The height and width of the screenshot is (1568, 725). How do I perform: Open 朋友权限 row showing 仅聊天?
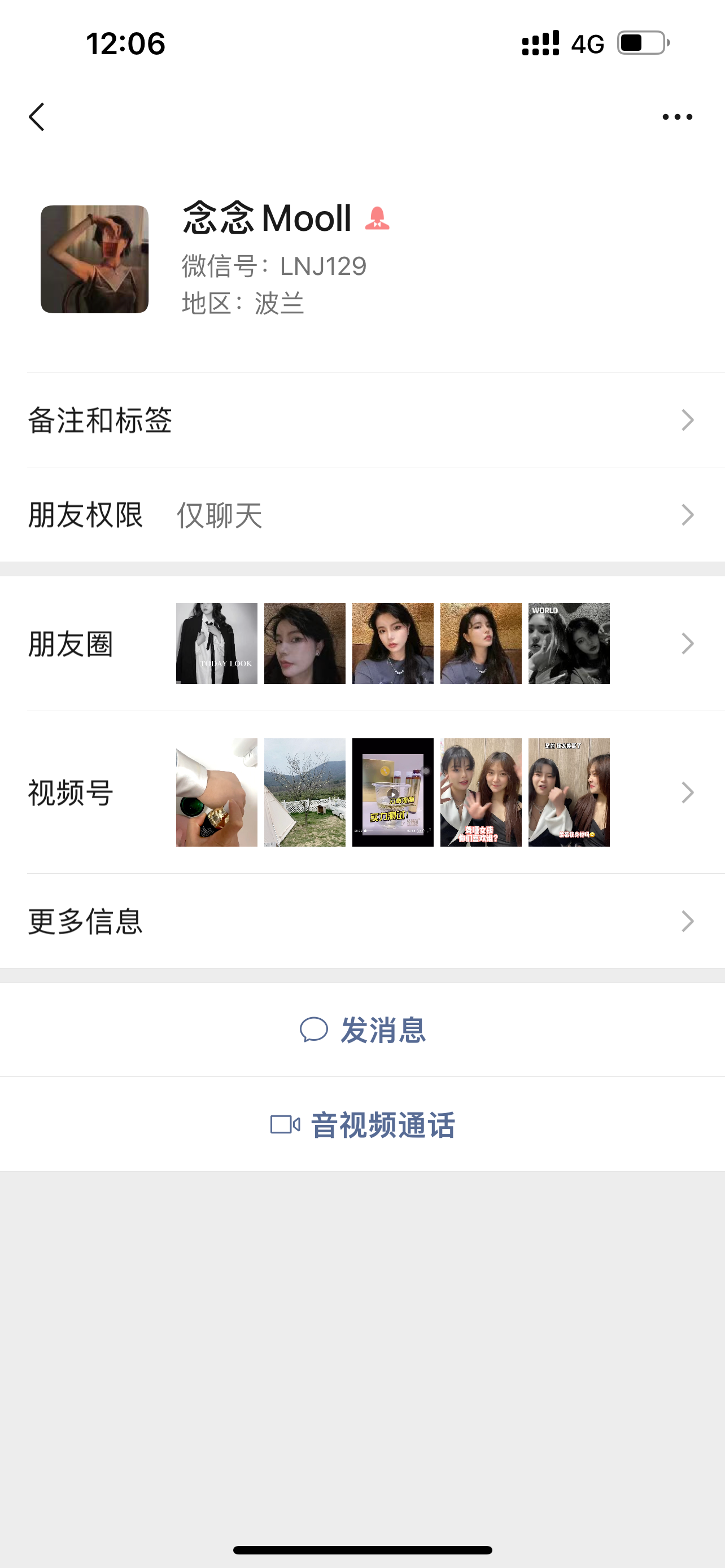[x=362, y=515]
